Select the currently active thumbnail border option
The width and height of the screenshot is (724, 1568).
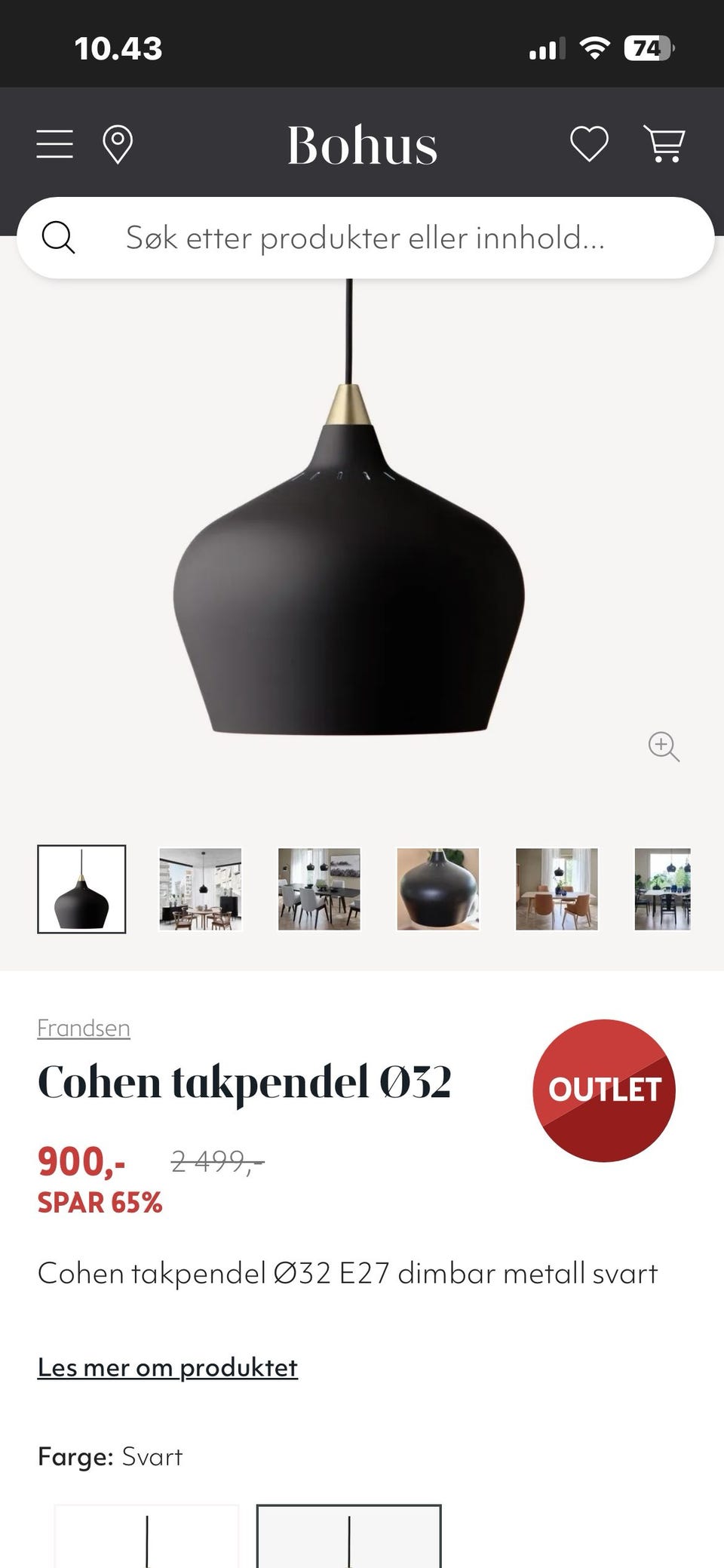click(x=81, y=889)
